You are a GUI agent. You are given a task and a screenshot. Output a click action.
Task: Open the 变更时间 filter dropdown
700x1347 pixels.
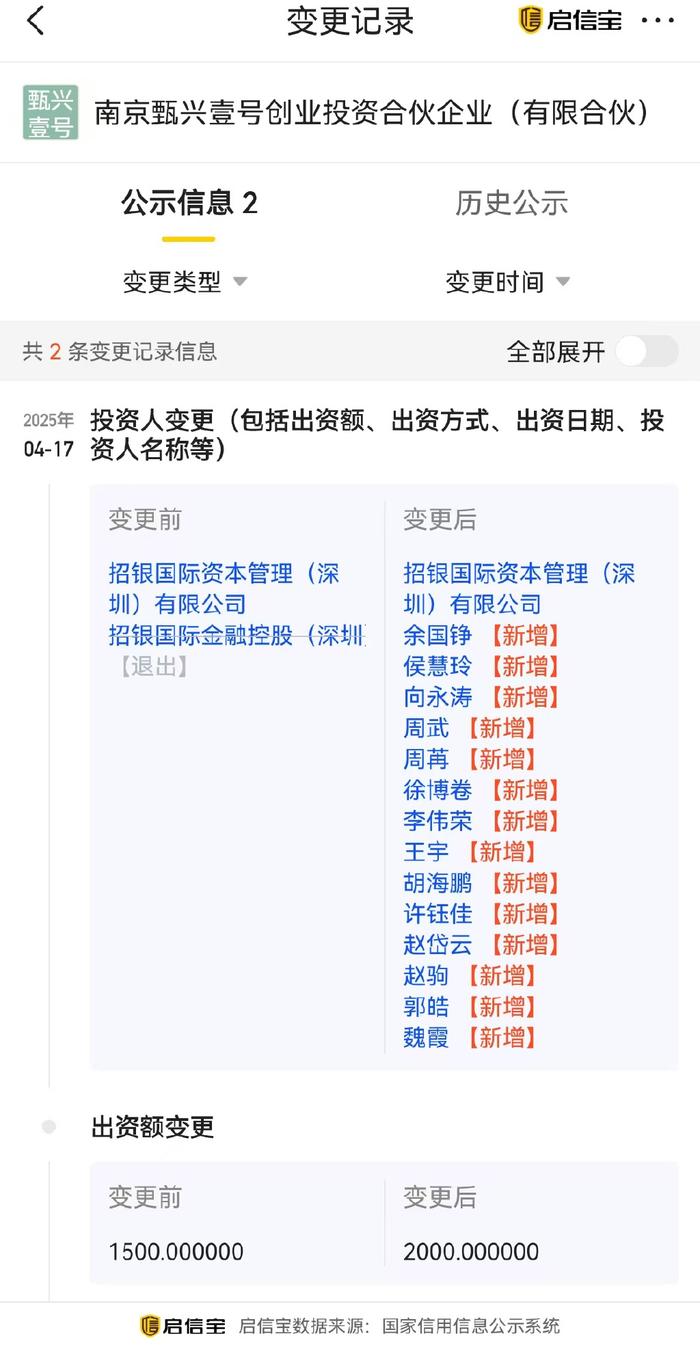508,282
